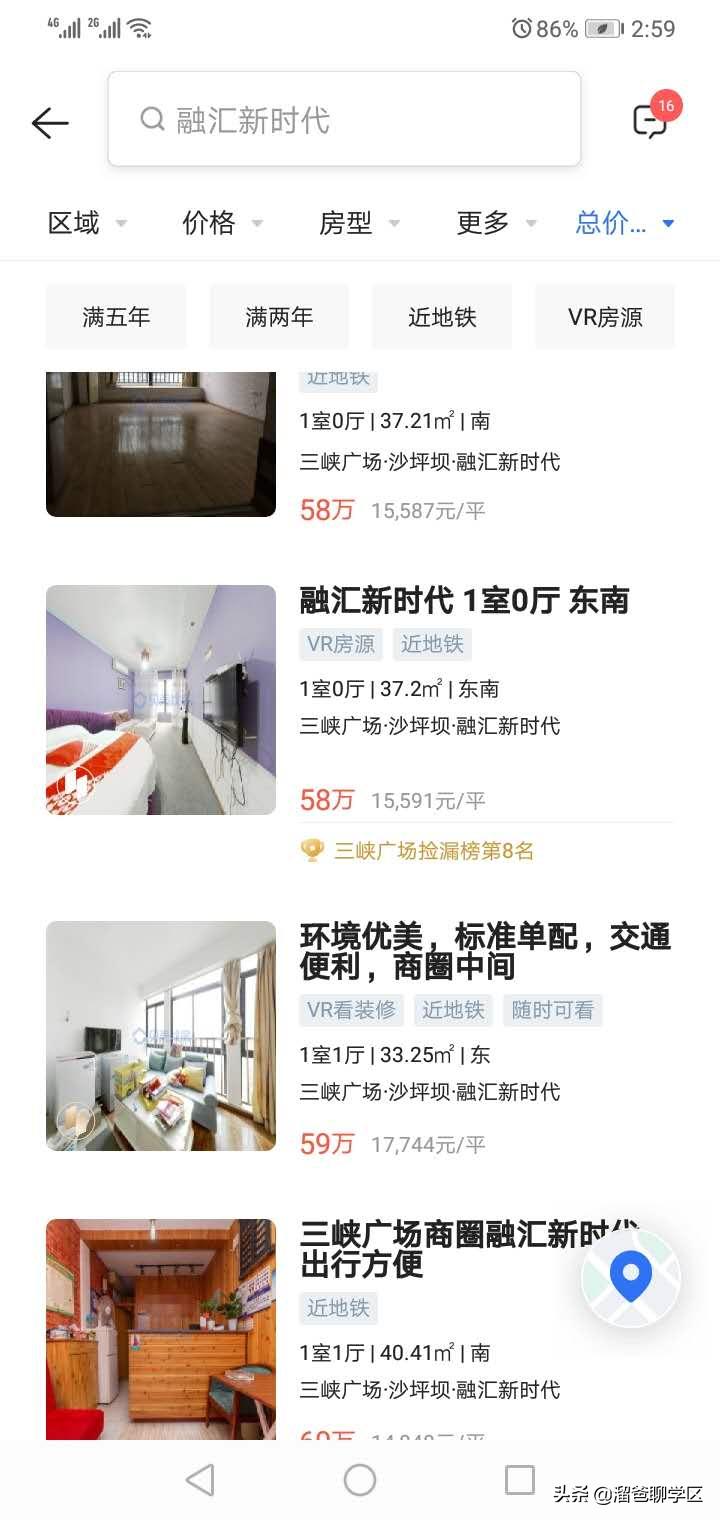Screen dimensions: 720x1520
Task: Toggle the VR房源 filter
Action: (x=605, y=316)
